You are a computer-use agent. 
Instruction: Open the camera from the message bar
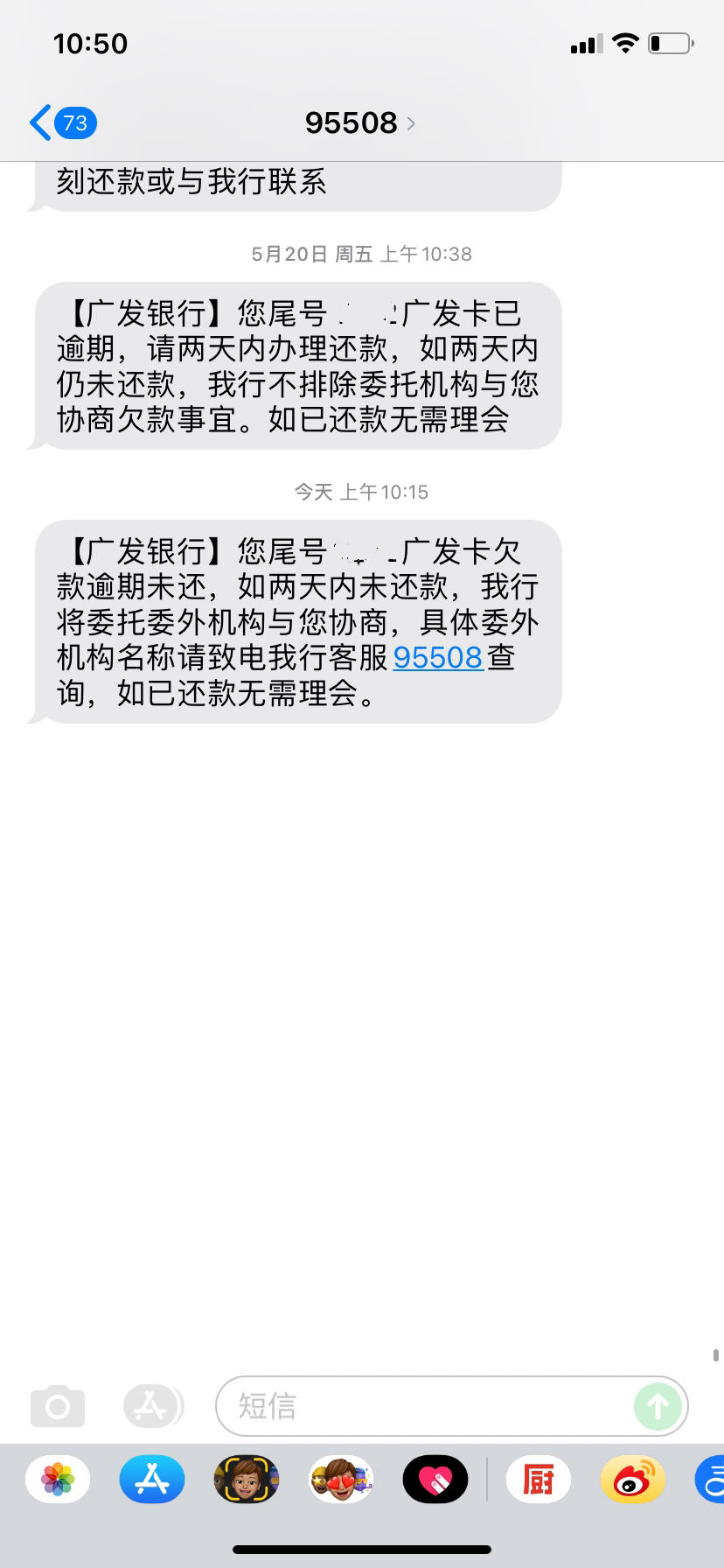pyautogui.click(x=57, y=1406)
